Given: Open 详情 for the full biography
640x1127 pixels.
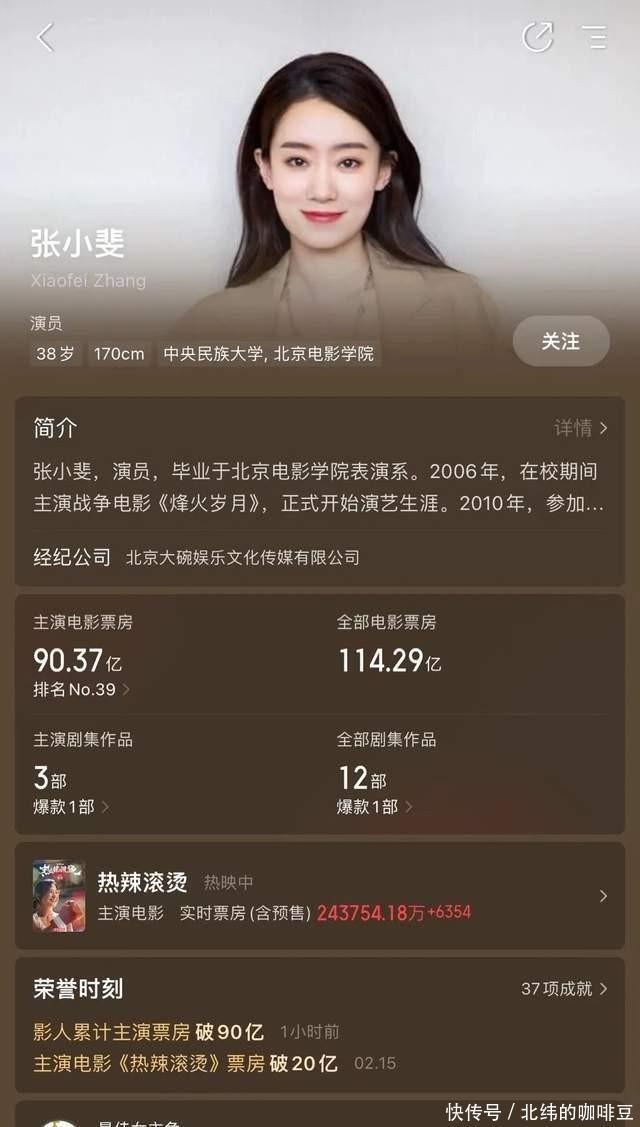Looking at the screenshot, I should (x=580, y=428).
